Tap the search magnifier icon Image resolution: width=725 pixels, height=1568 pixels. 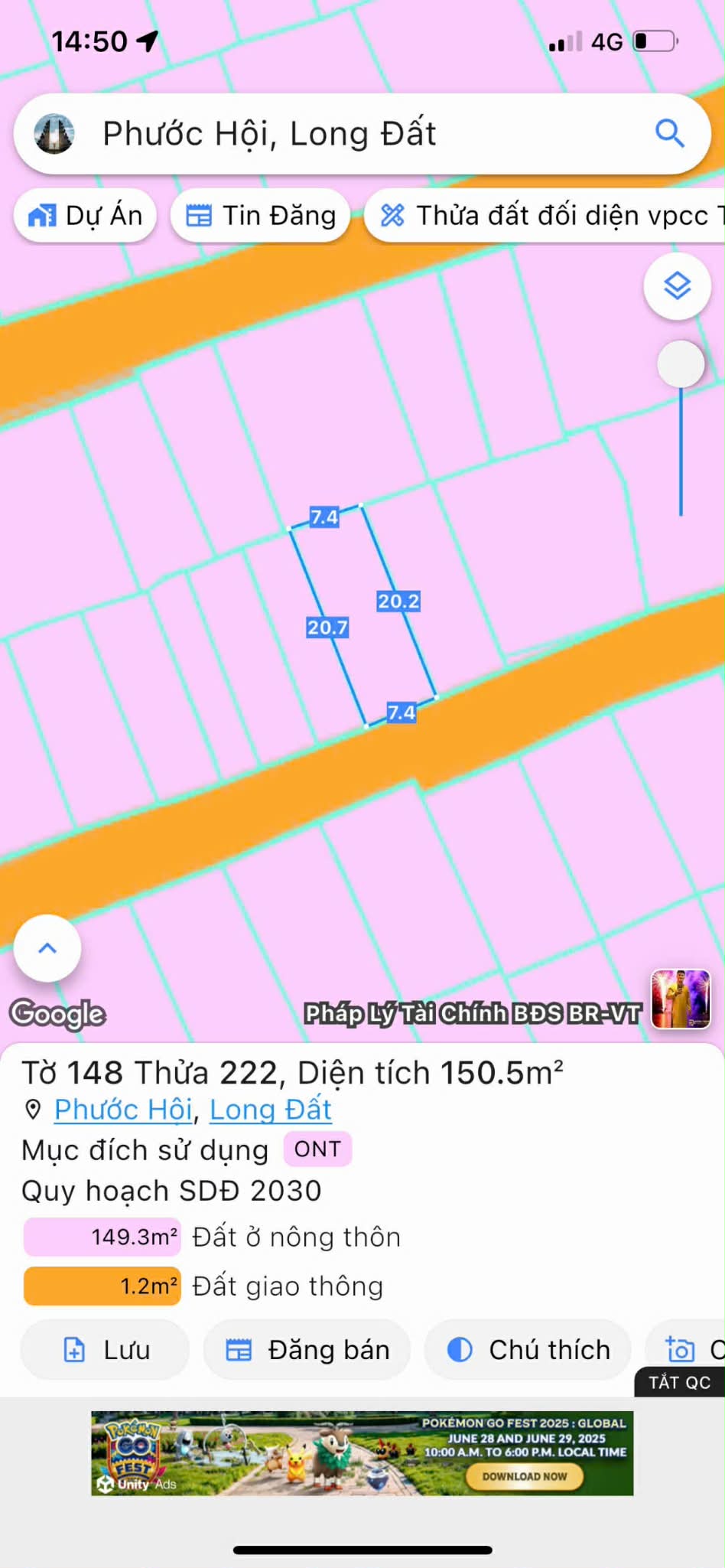click(x=669, y=132)
